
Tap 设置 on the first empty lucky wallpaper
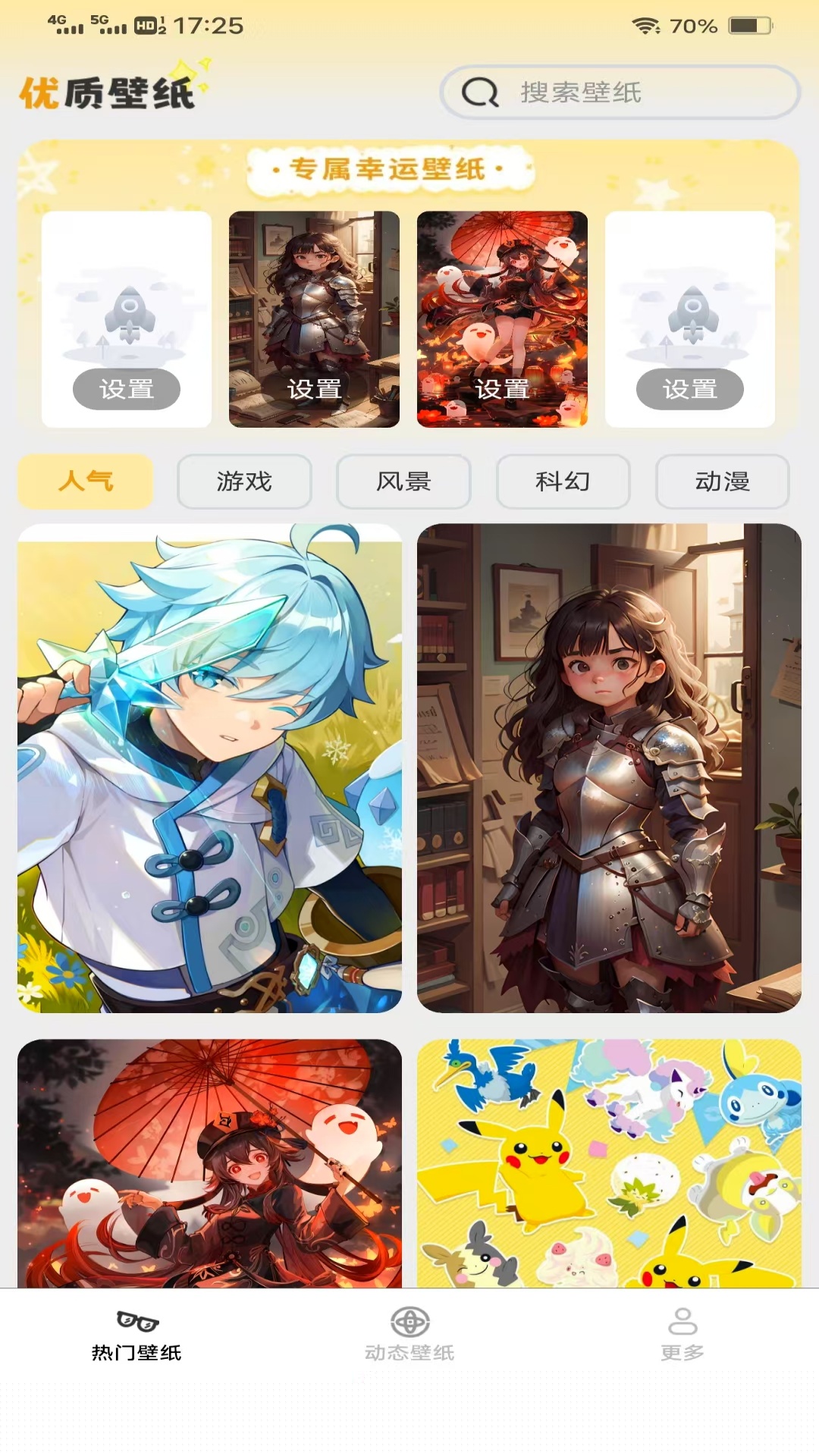[x=127, y=390]
